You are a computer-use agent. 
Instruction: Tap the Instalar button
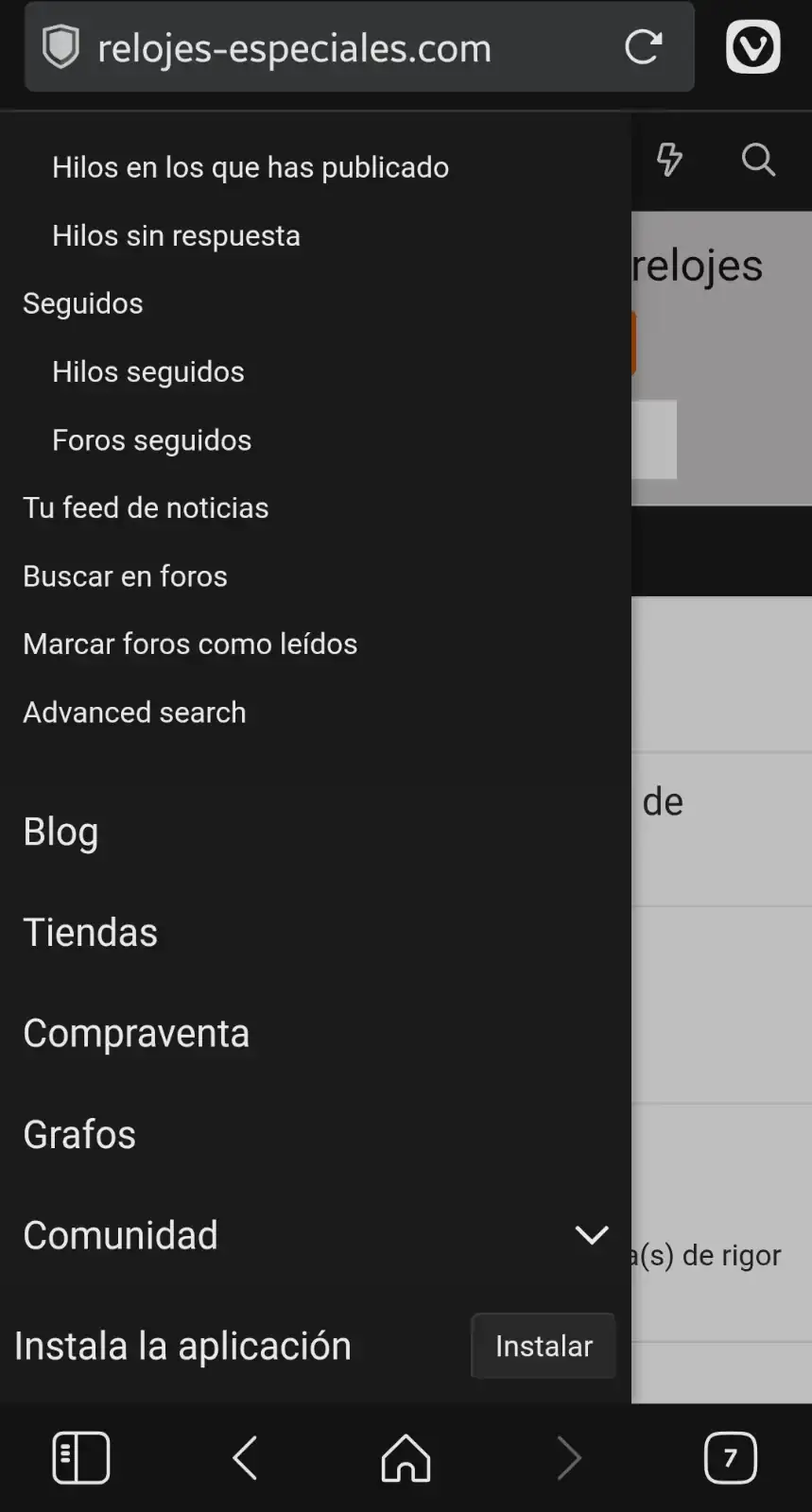point(544,1346)
